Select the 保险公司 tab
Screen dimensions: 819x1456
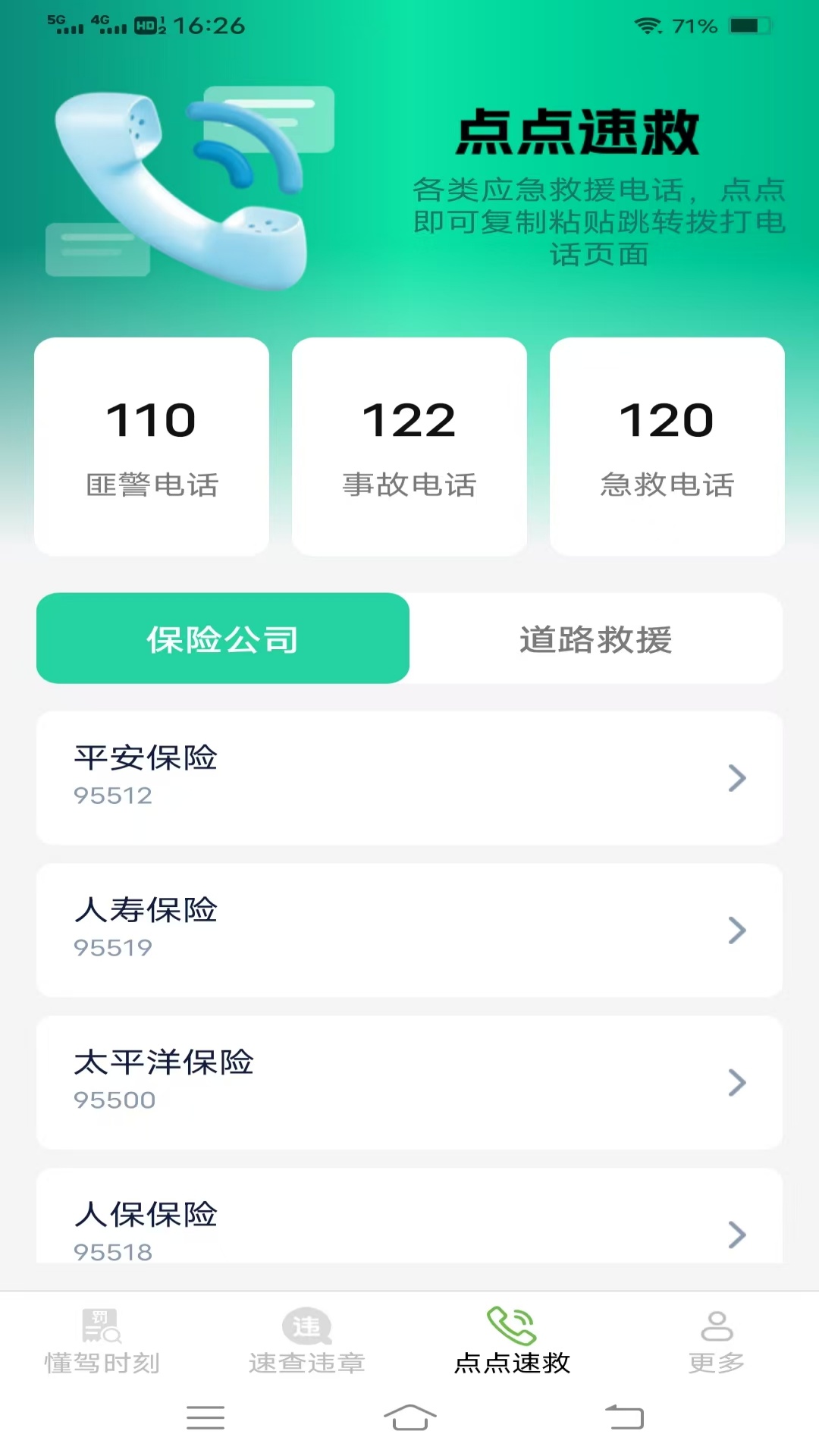pyautogui.click(x=222, y=639)
